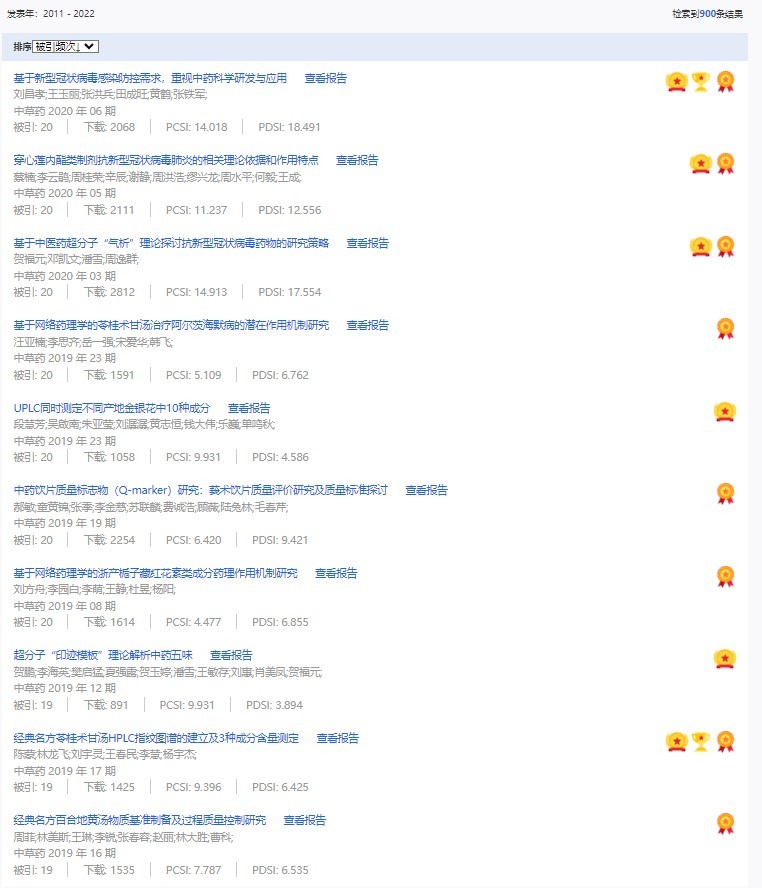Open article 苓桂术甘汤治疗阿尔茨海默病
762x888 pixels.
(171, 325)
